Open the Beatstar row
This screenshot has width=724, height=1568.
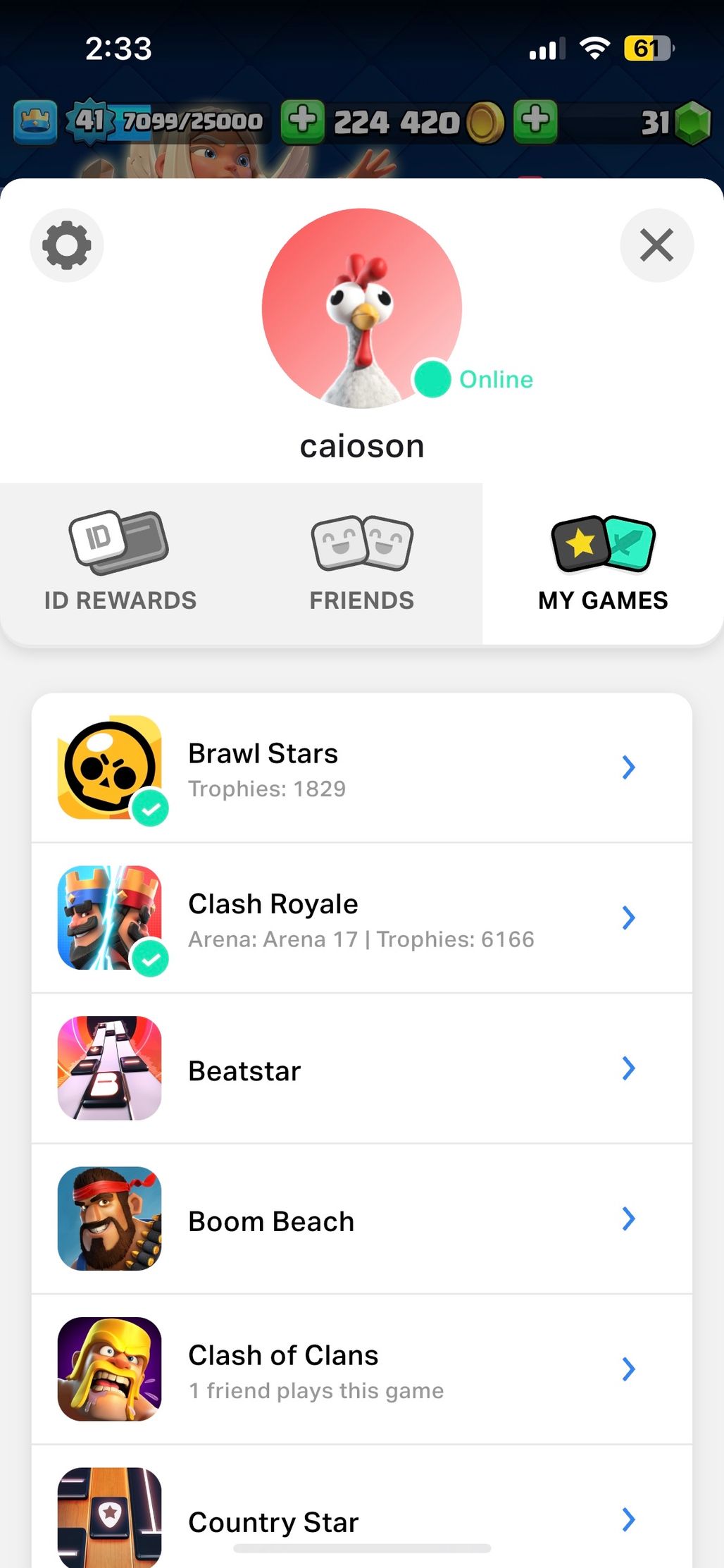coord(362,1069)
